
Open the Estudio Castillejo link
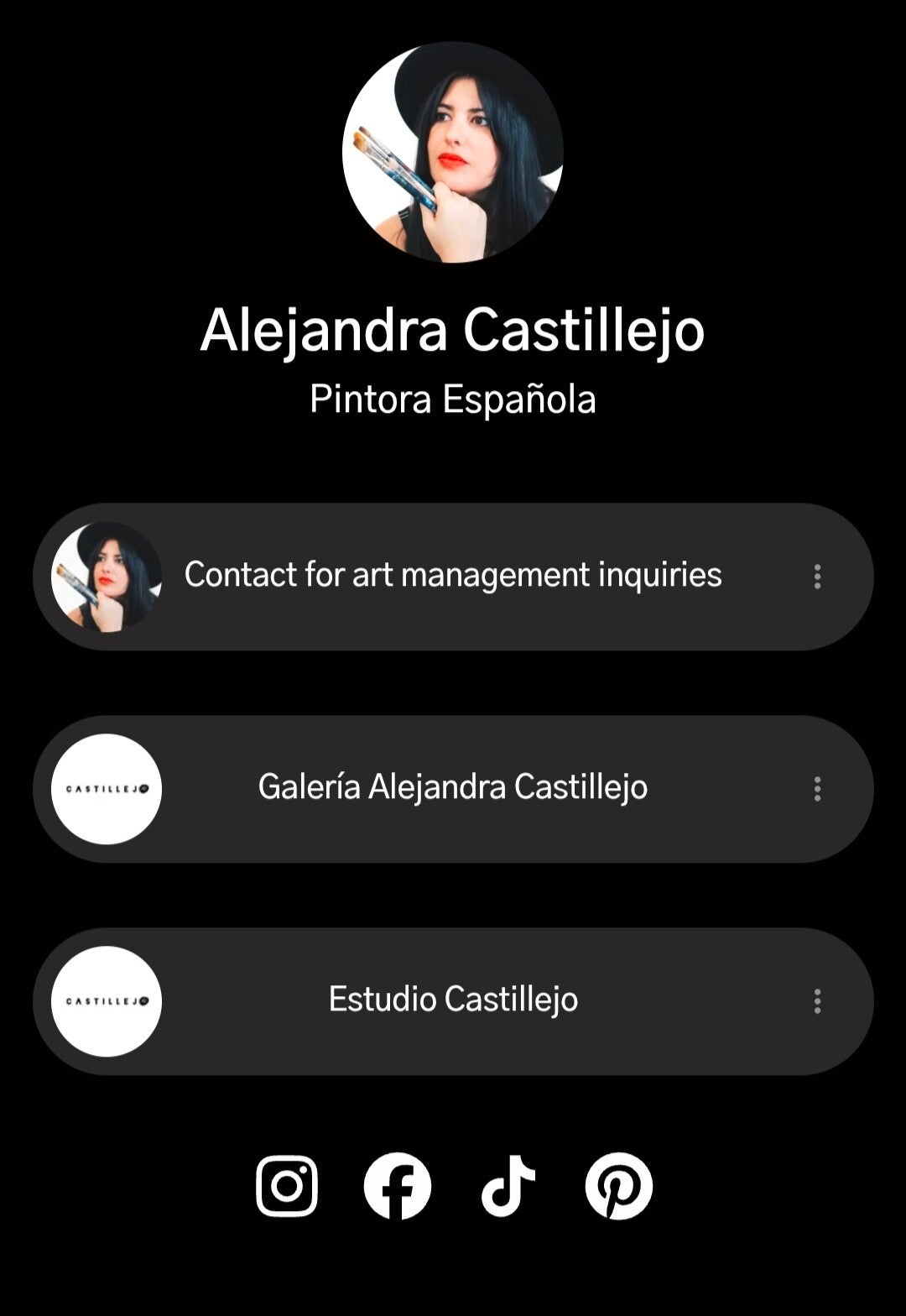click(453, 1000)
